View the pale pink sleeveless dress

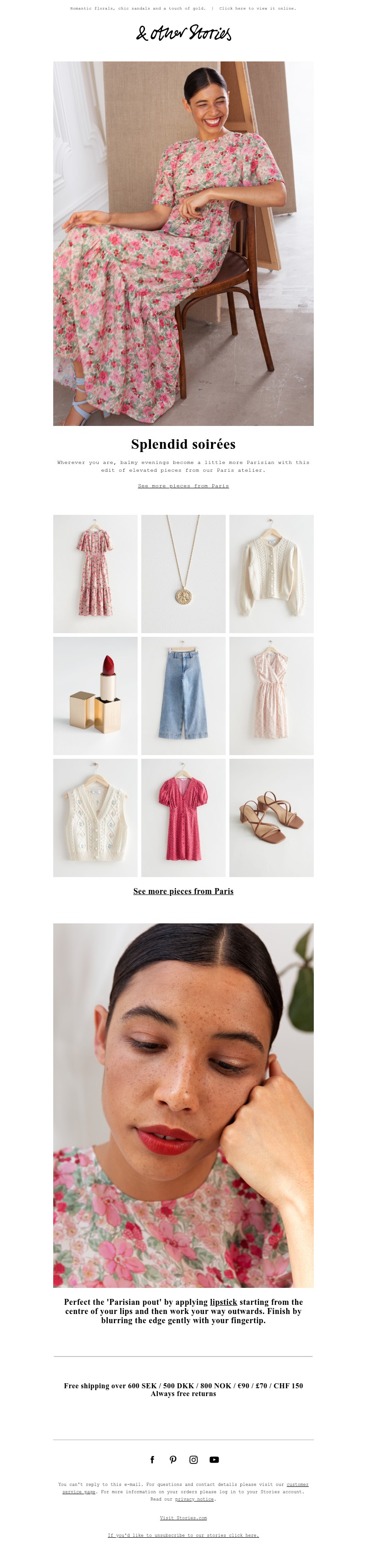272,695
